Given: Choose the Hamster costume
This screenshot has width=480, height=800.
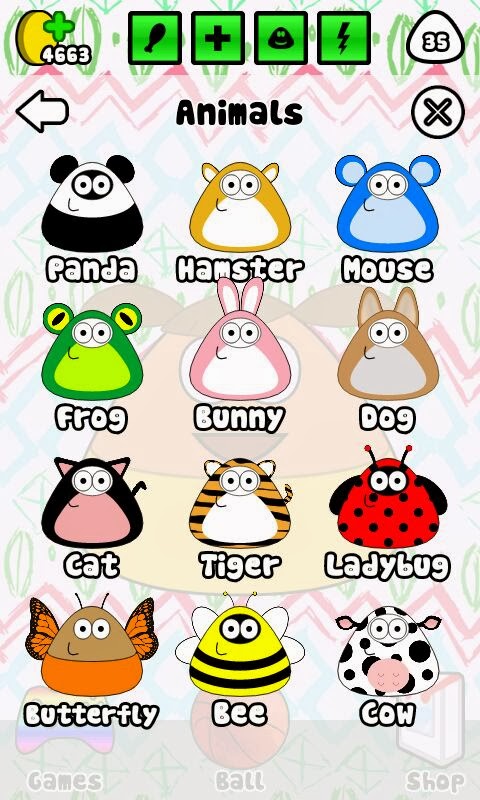Looking at the screenshot, I should pyautogui.click(x=240, y=222).
